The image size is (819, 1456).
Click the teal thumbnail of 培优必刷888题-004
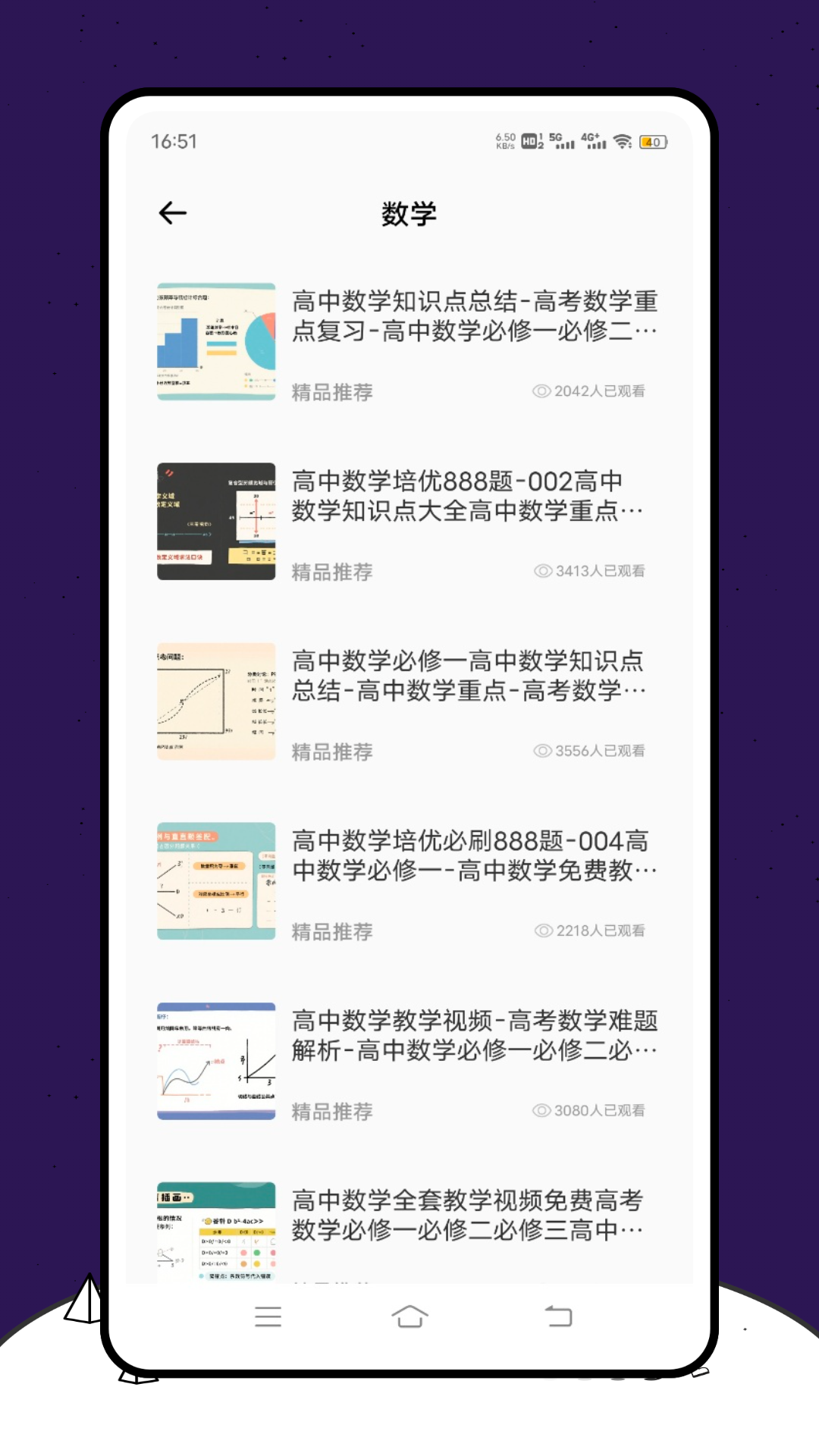215,882
